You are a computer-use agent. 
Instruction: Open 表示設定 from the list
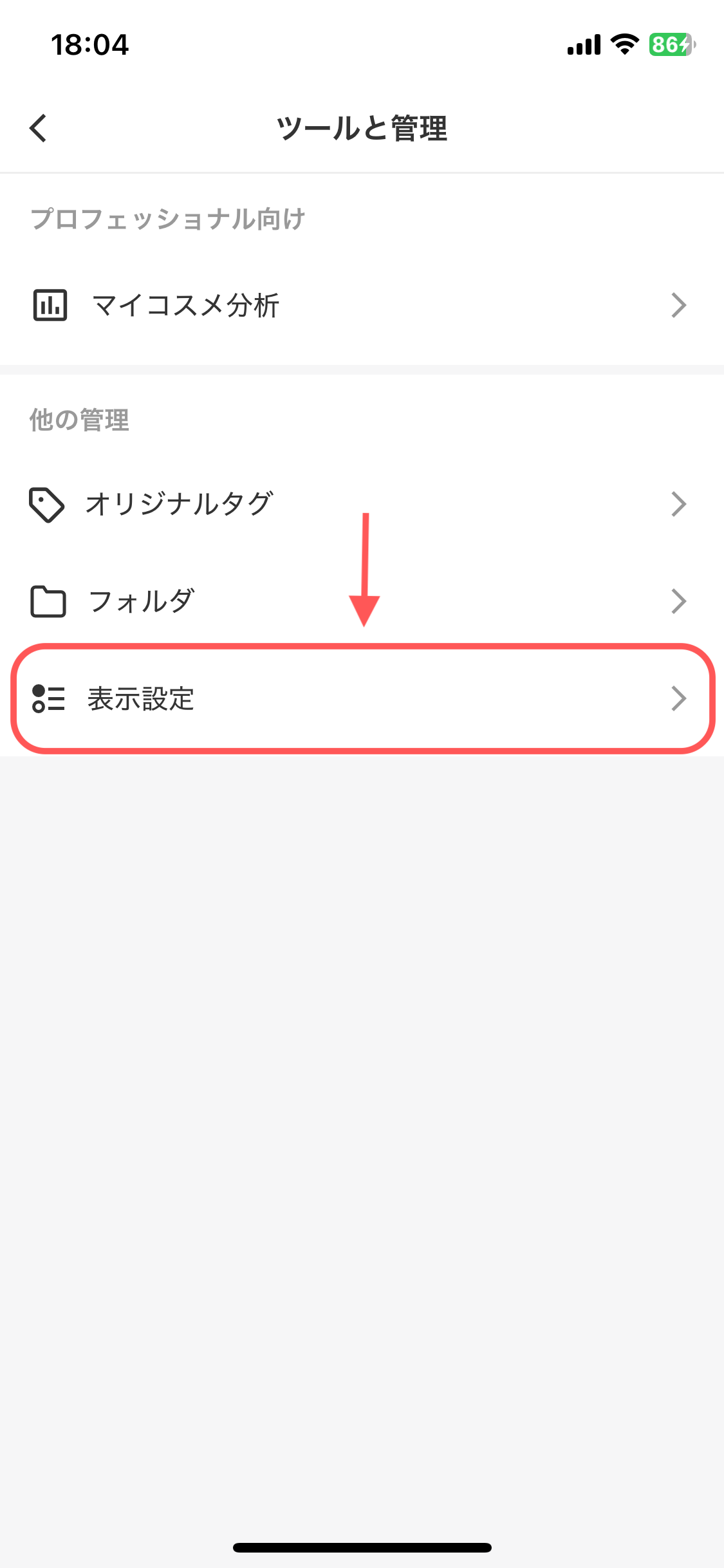[x=142, y=700]
